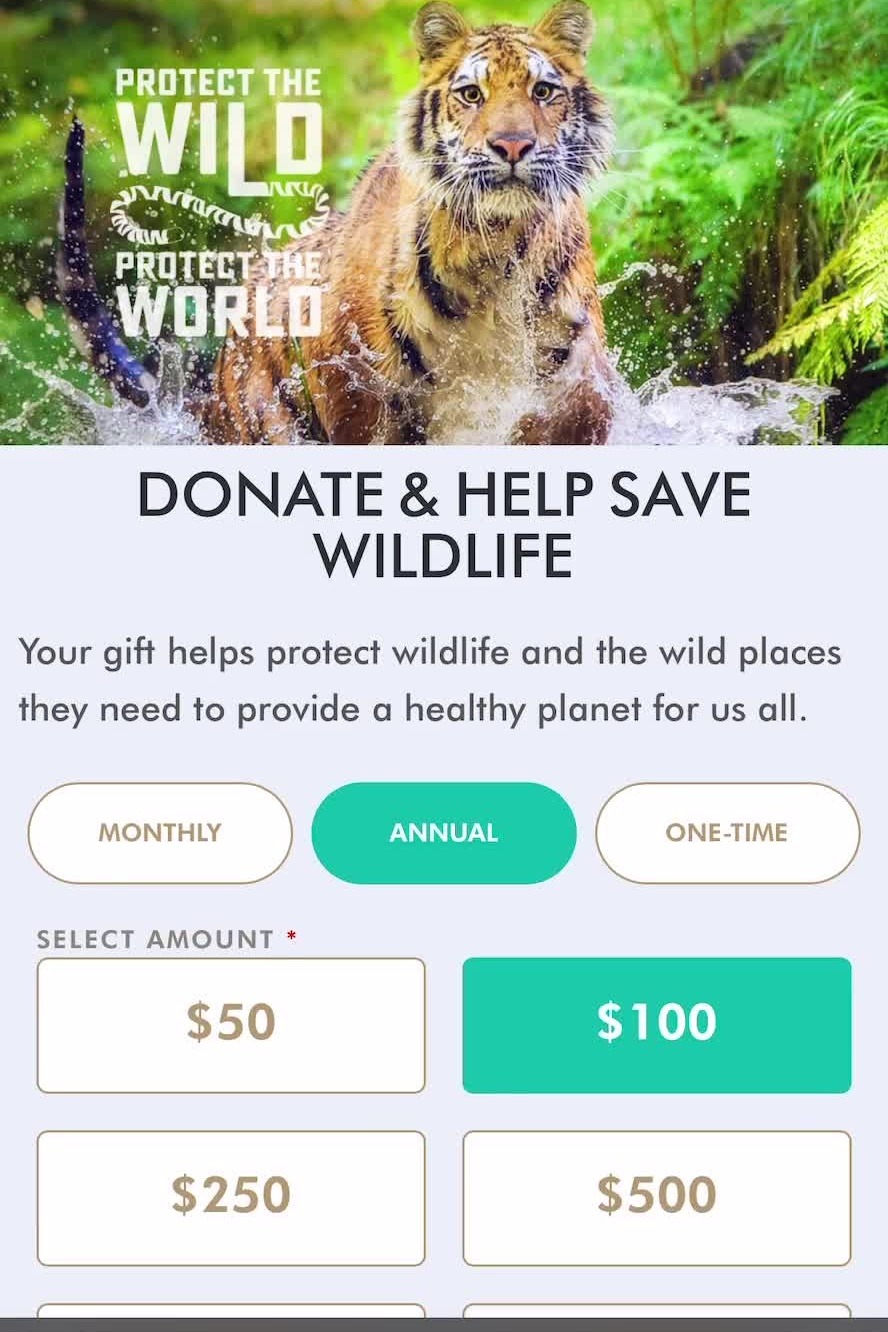Choose the $250 donation amount
This screenshot has height=1332, width=888.
click(x=231, y=1197)
